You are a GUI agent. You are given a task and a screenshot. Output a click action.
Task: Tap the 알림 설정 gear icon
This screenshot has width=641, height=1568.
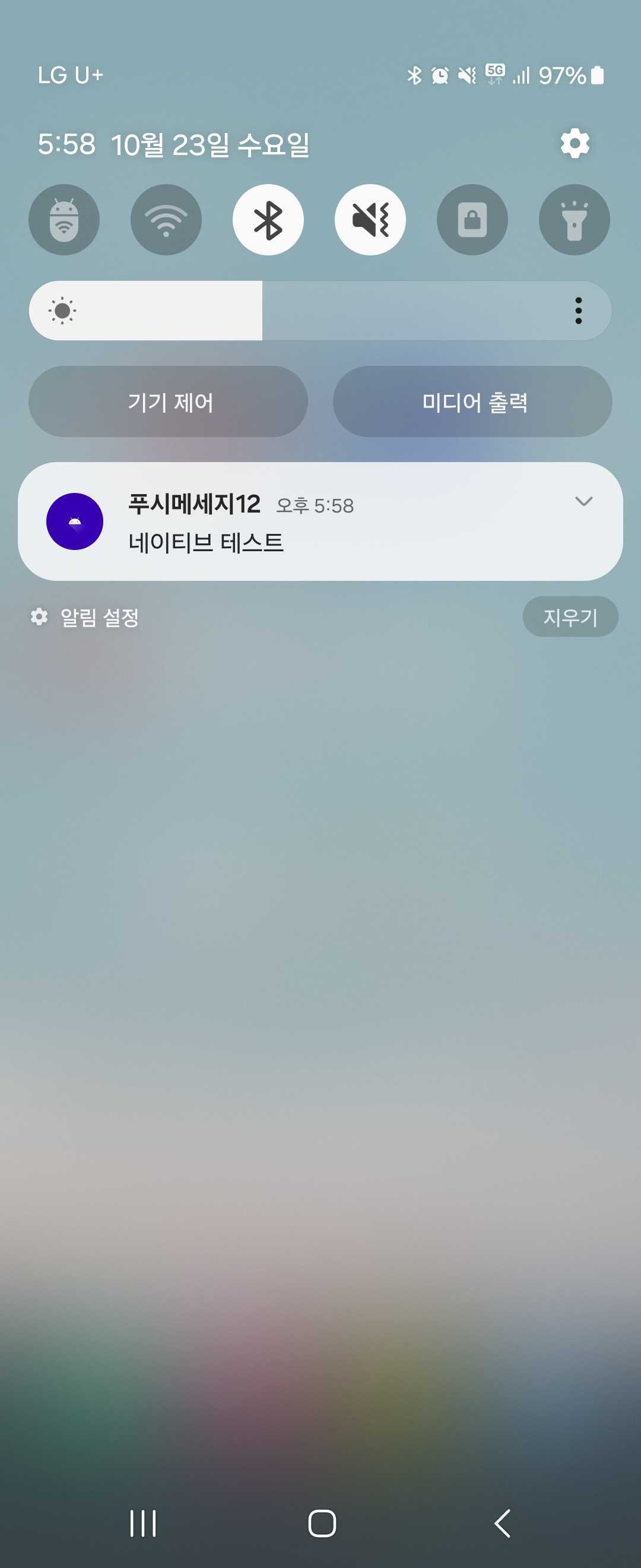pos(39,617)
